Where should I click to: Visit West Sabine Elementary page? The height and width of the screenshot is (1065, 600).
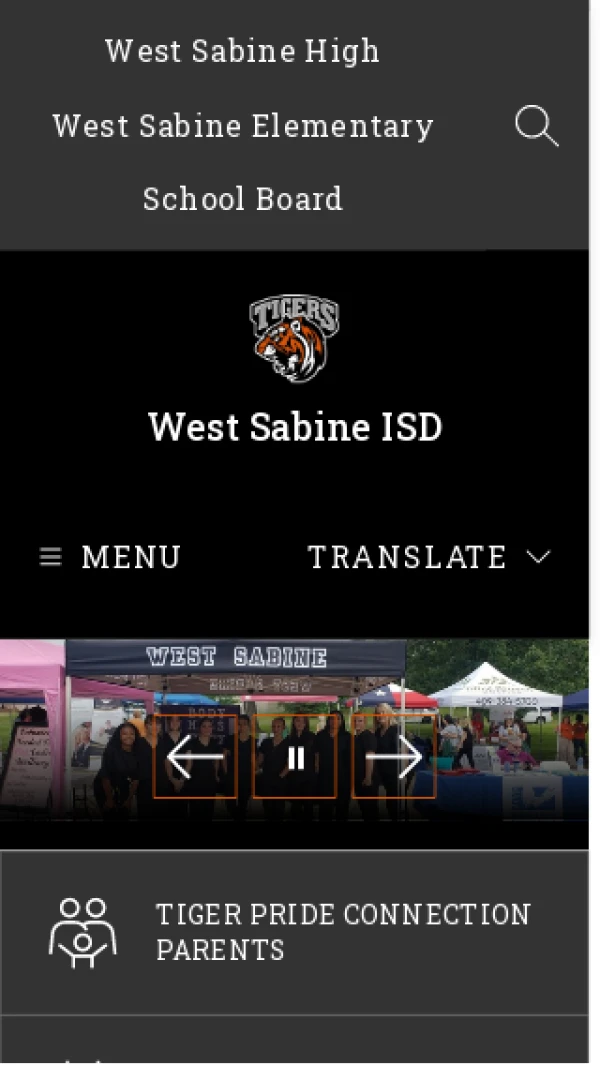[x=242, y=126]
